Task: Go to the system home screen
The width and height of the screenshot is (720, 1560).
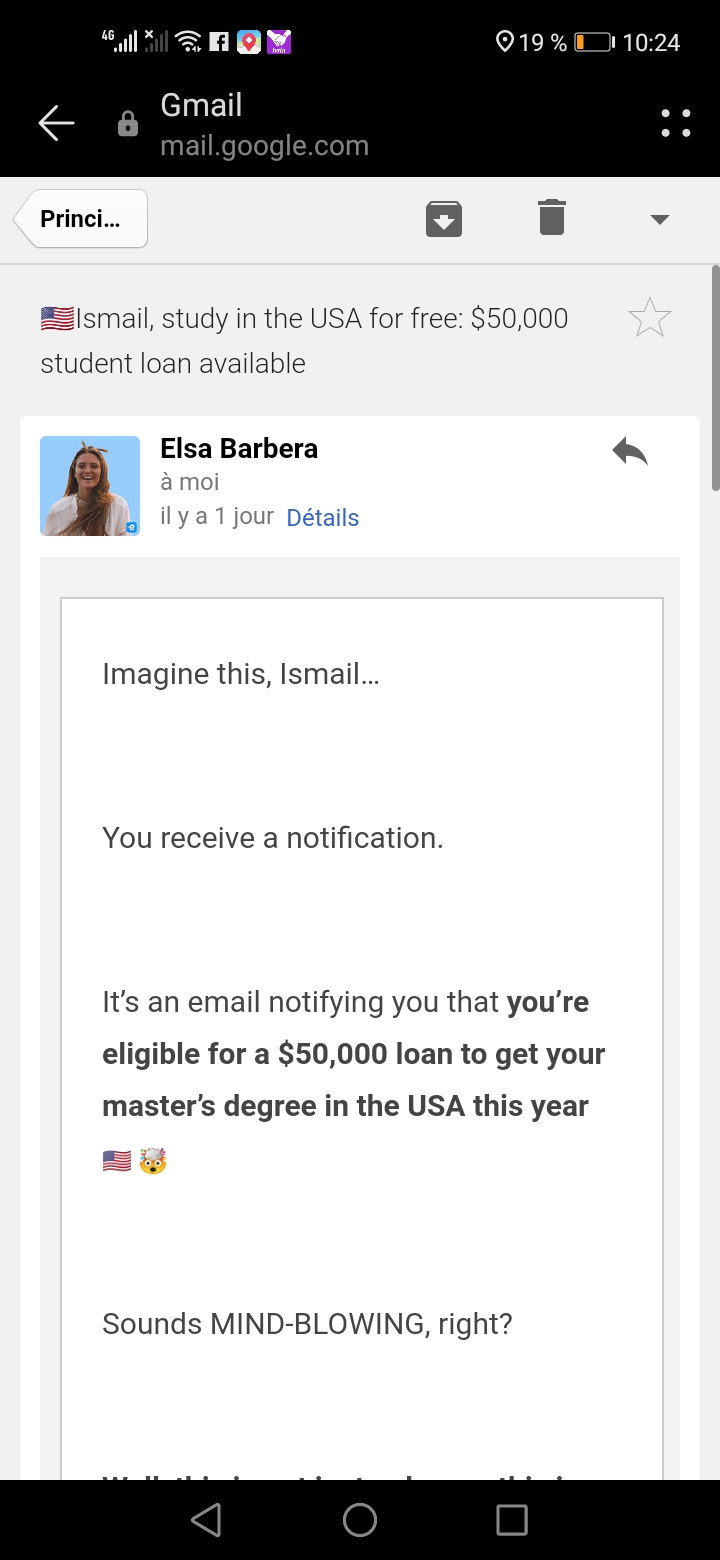Action: click(360, 1520)
